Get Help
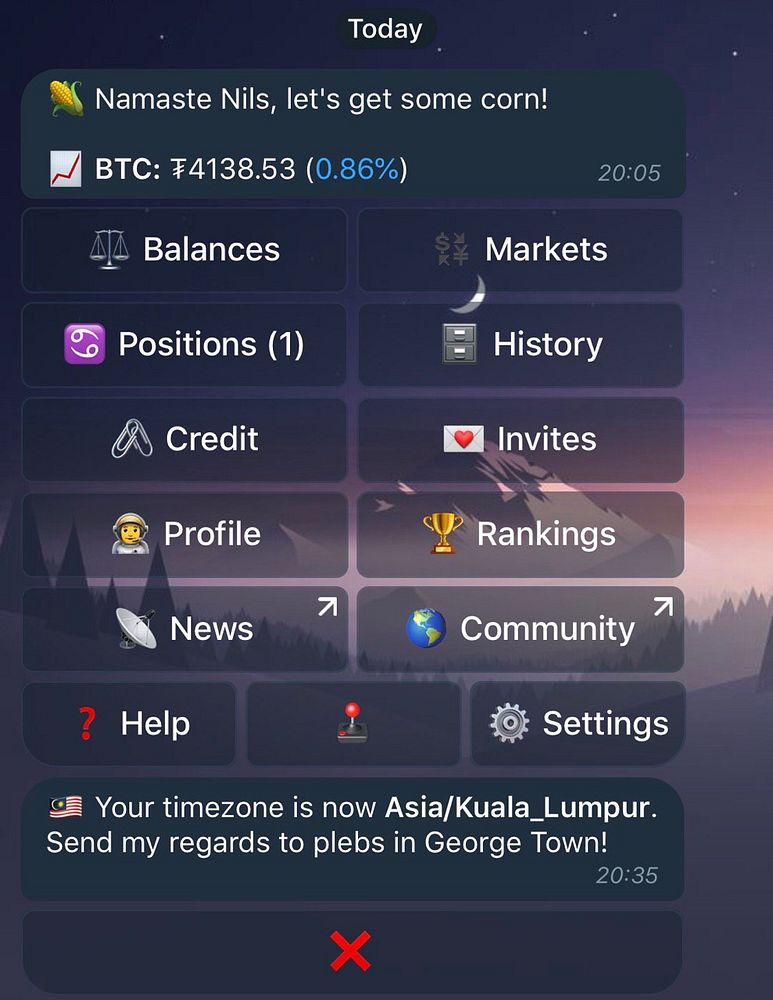The width and height of the screenshot is (773, 1000). point(130,723)
